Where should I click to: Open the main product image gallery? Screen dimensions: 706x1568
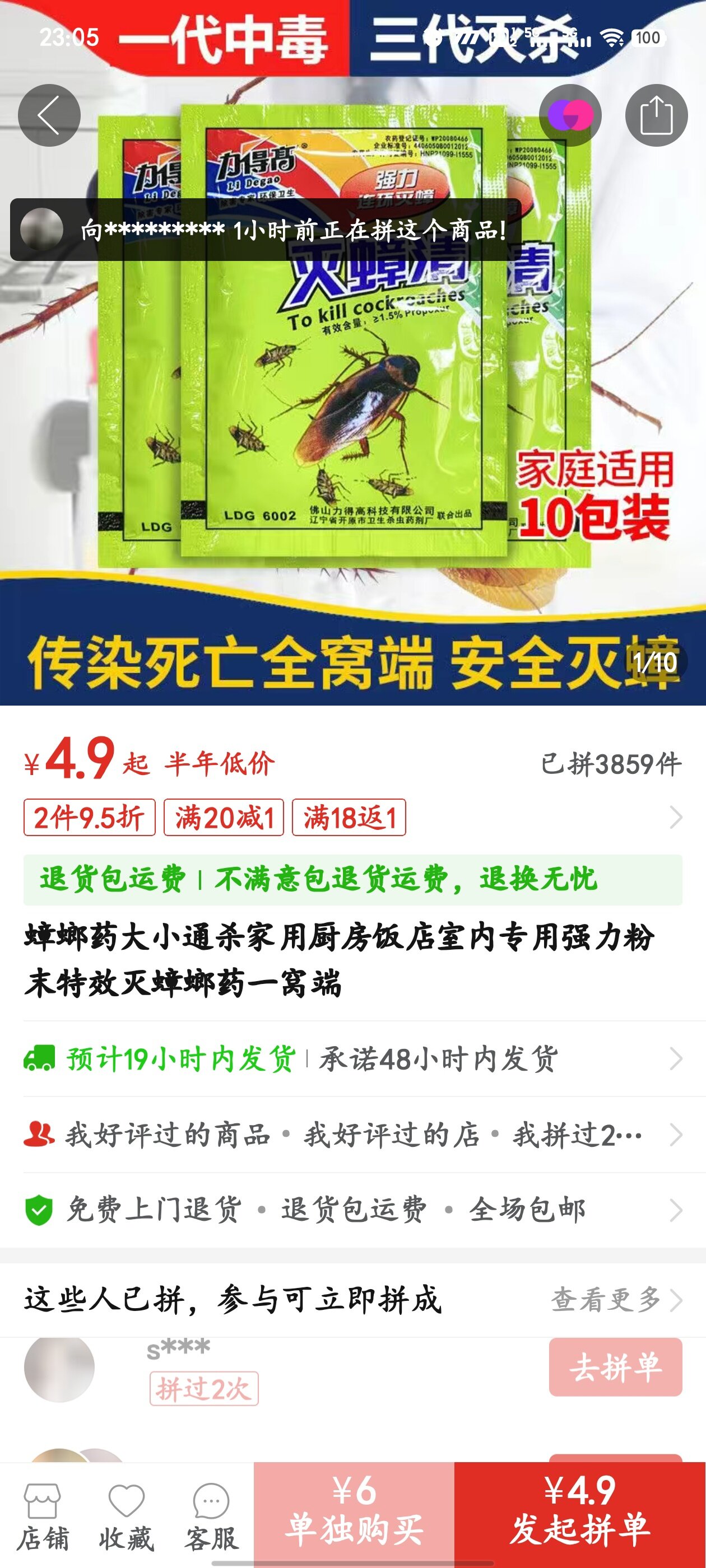(x=352, y=426)
